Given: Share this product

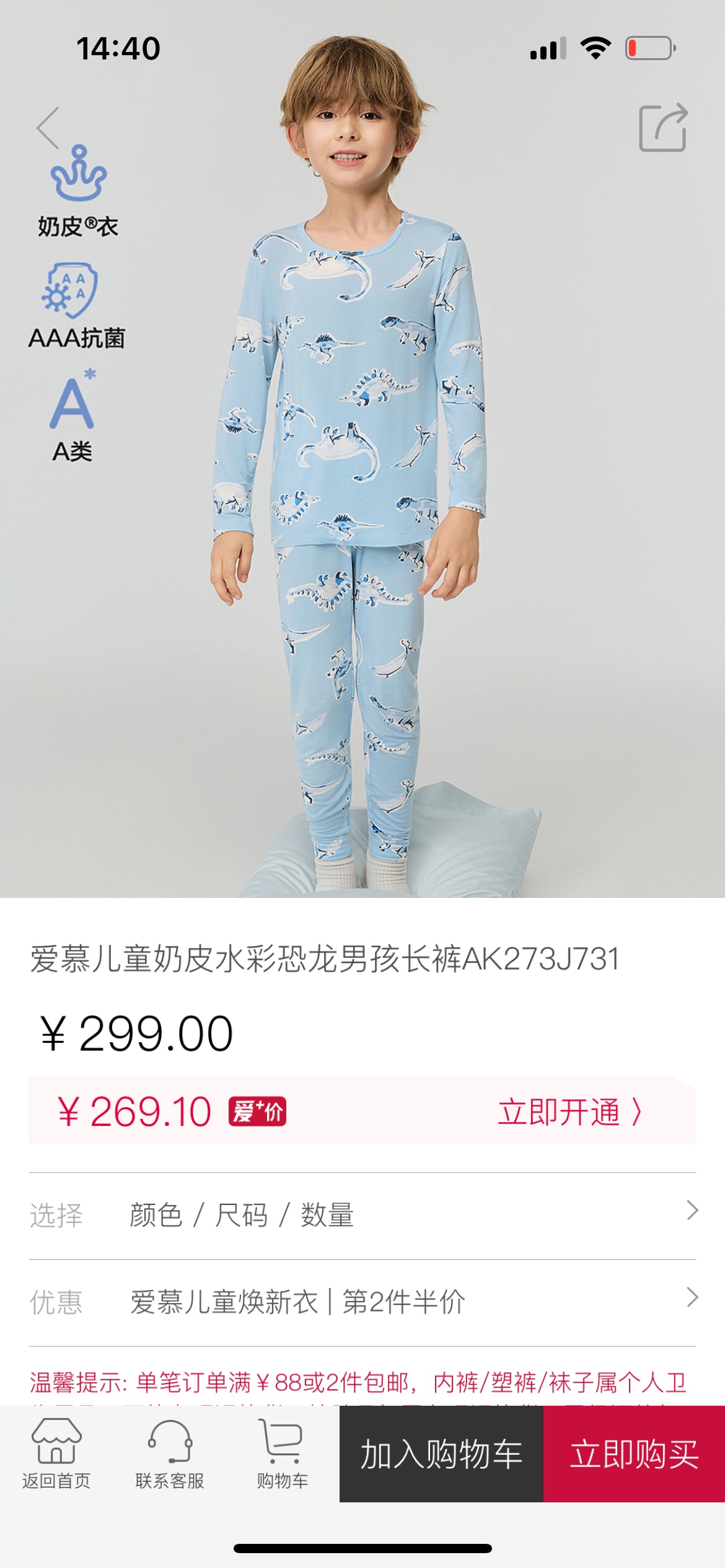Looking at the screenshot, I should point(663,128).
